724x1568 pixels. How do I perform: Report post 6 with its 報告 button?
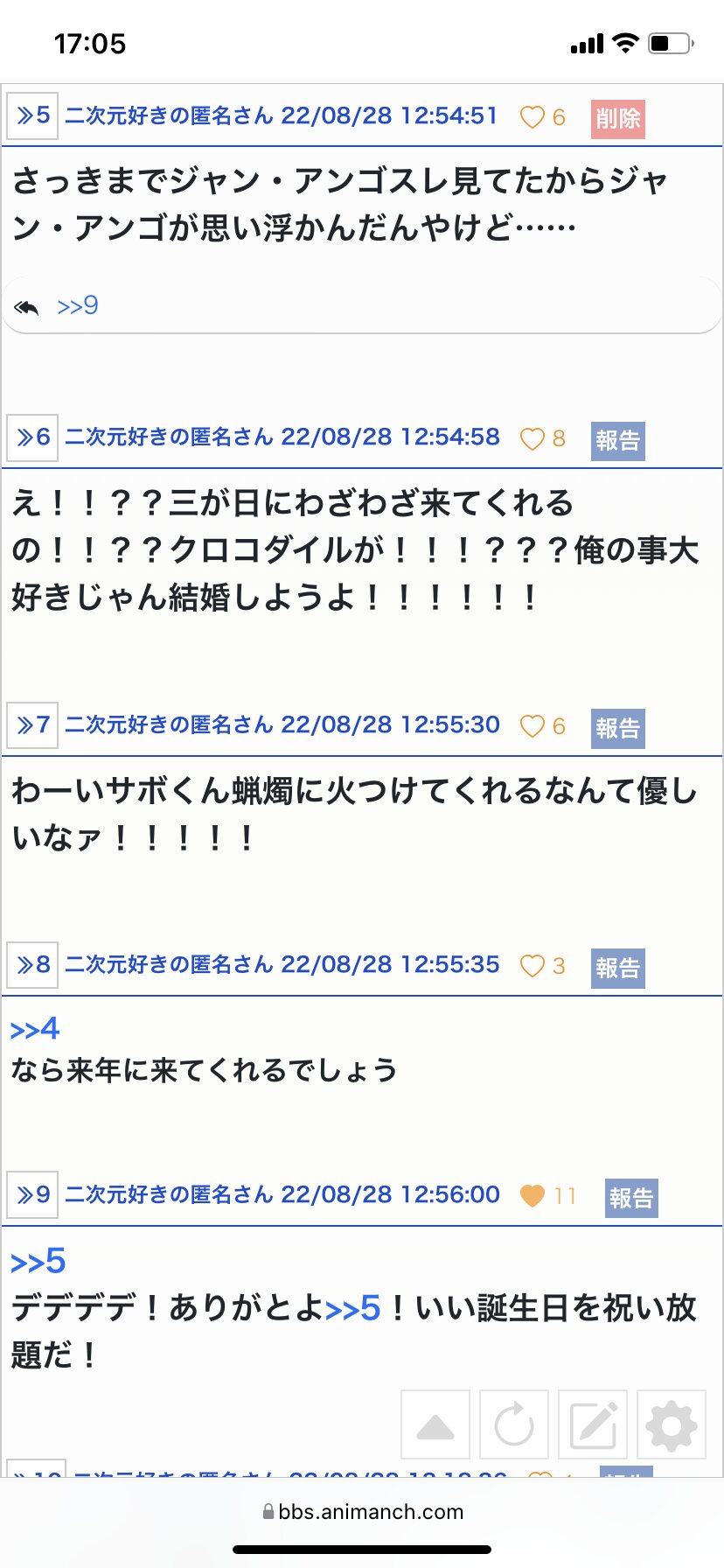click(x=618, y=440)
